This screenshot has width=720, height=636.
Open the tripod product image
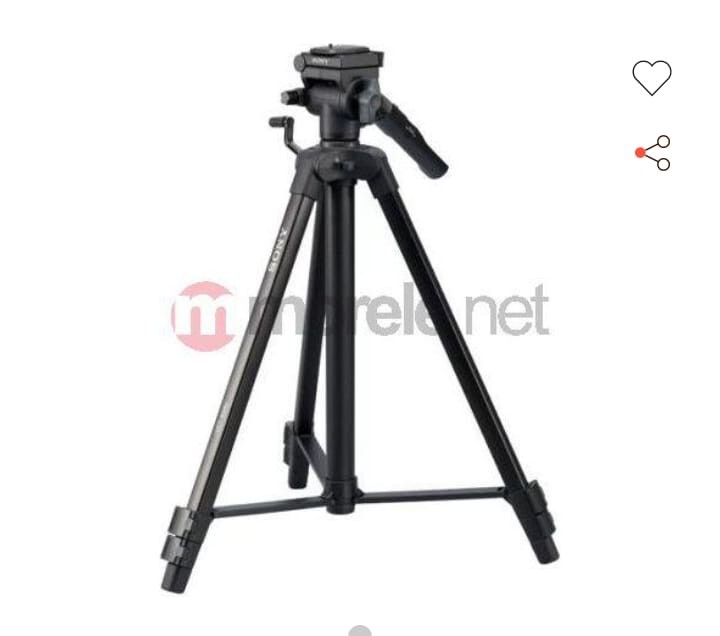click(x=360, y=320)
